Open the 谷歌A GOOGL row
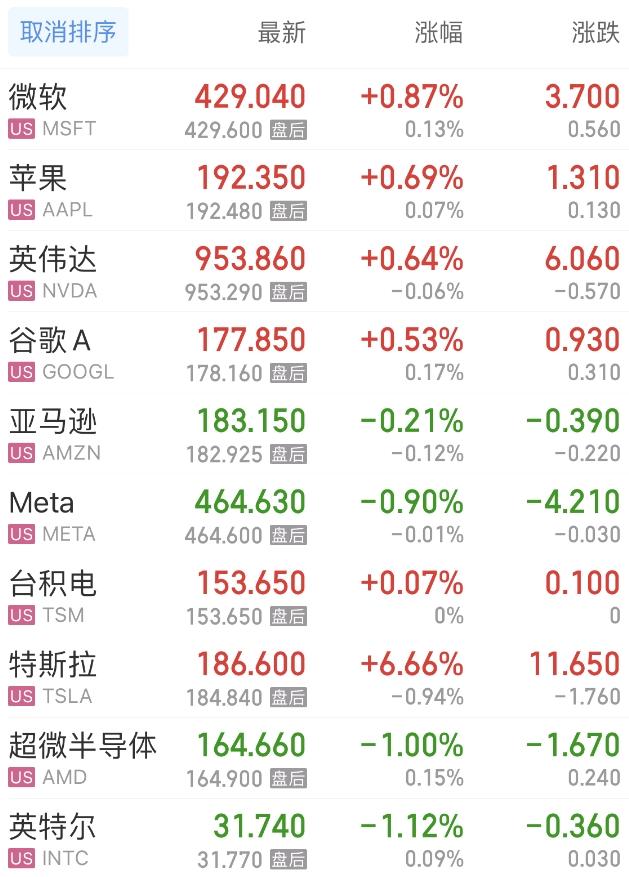 click(314, 353)
